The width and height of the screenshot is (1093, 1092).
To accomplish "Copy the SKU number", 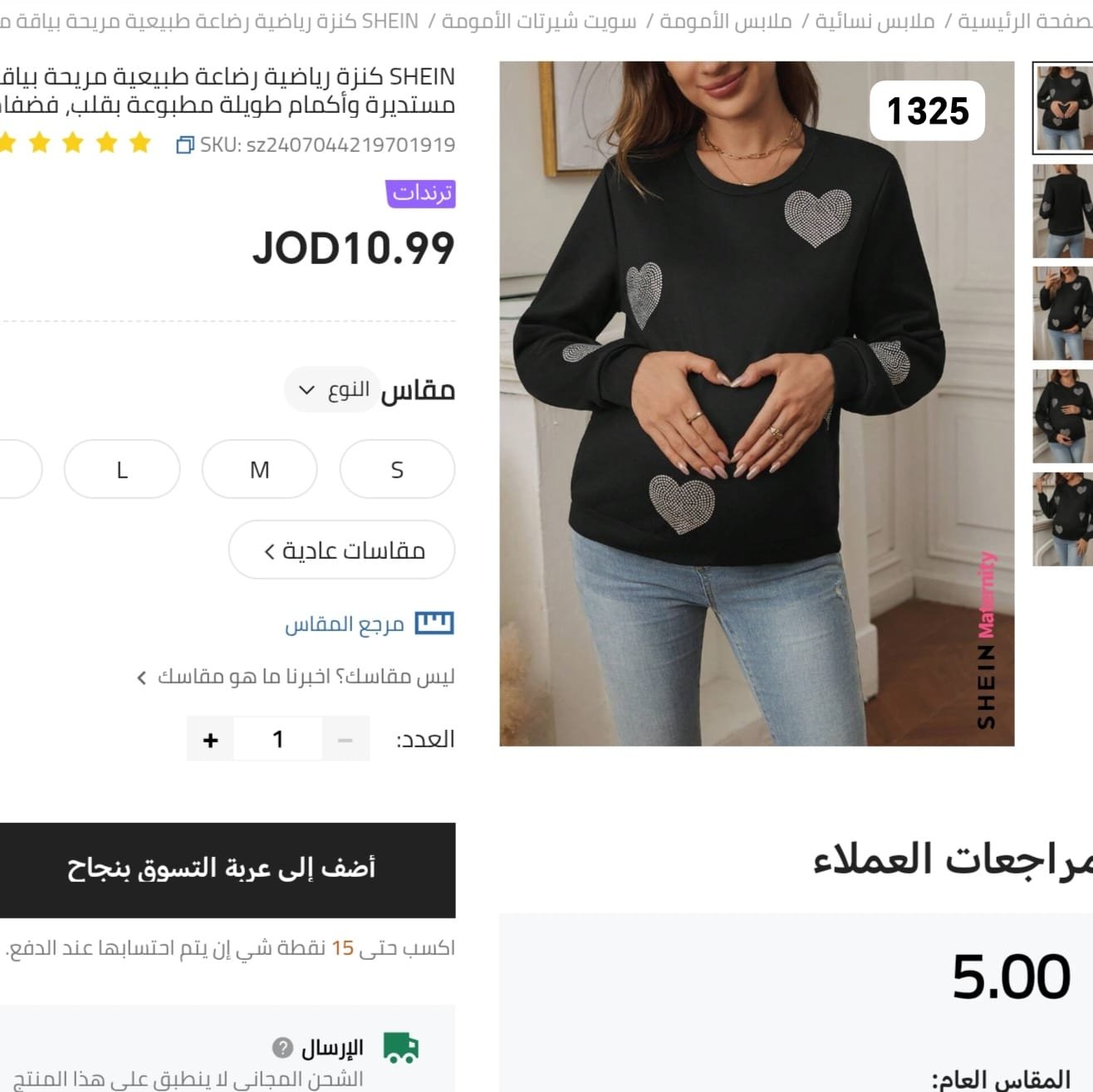I will [184, 145].
